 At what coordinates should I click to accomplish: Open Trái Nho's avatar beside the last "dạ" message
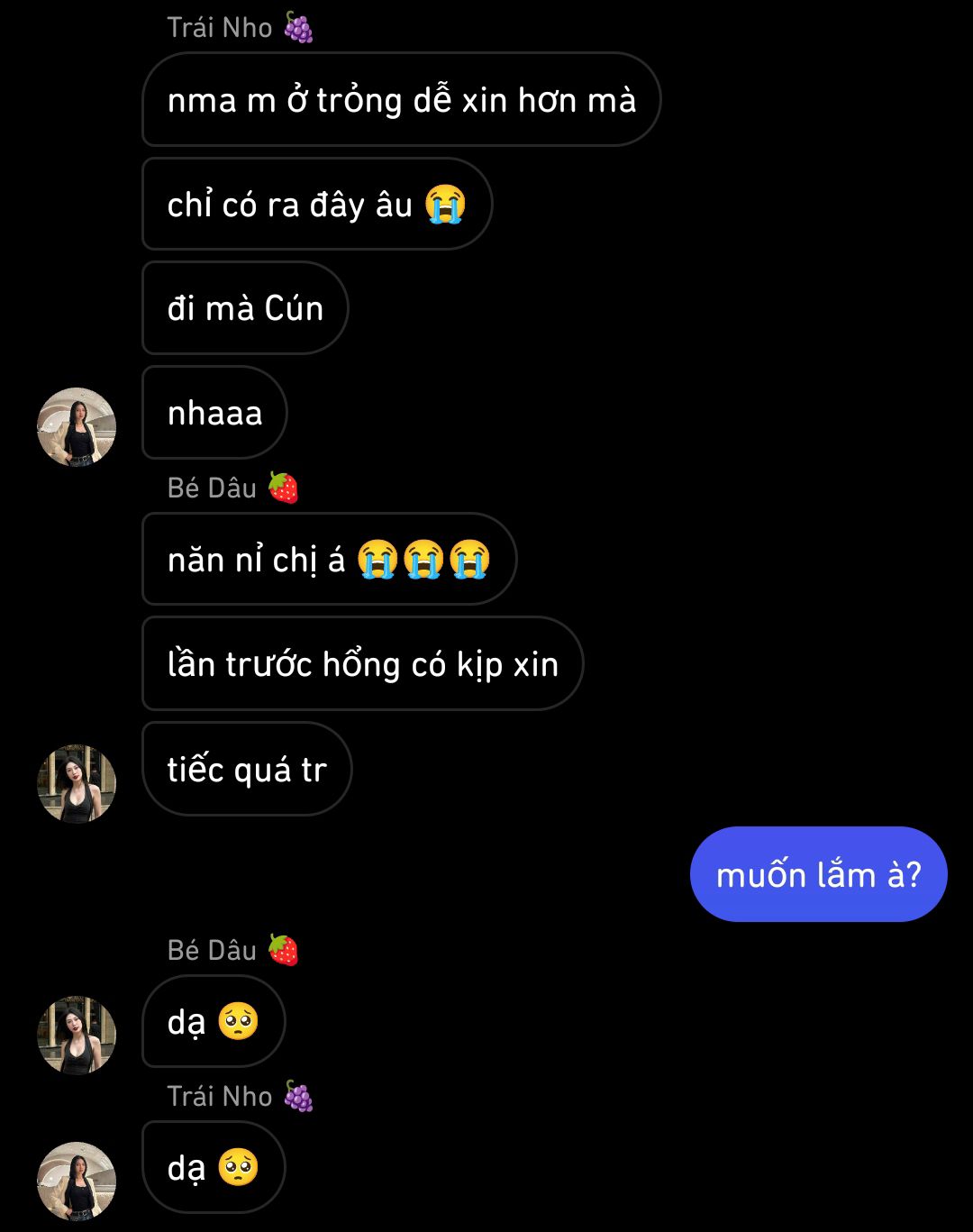77,1181
